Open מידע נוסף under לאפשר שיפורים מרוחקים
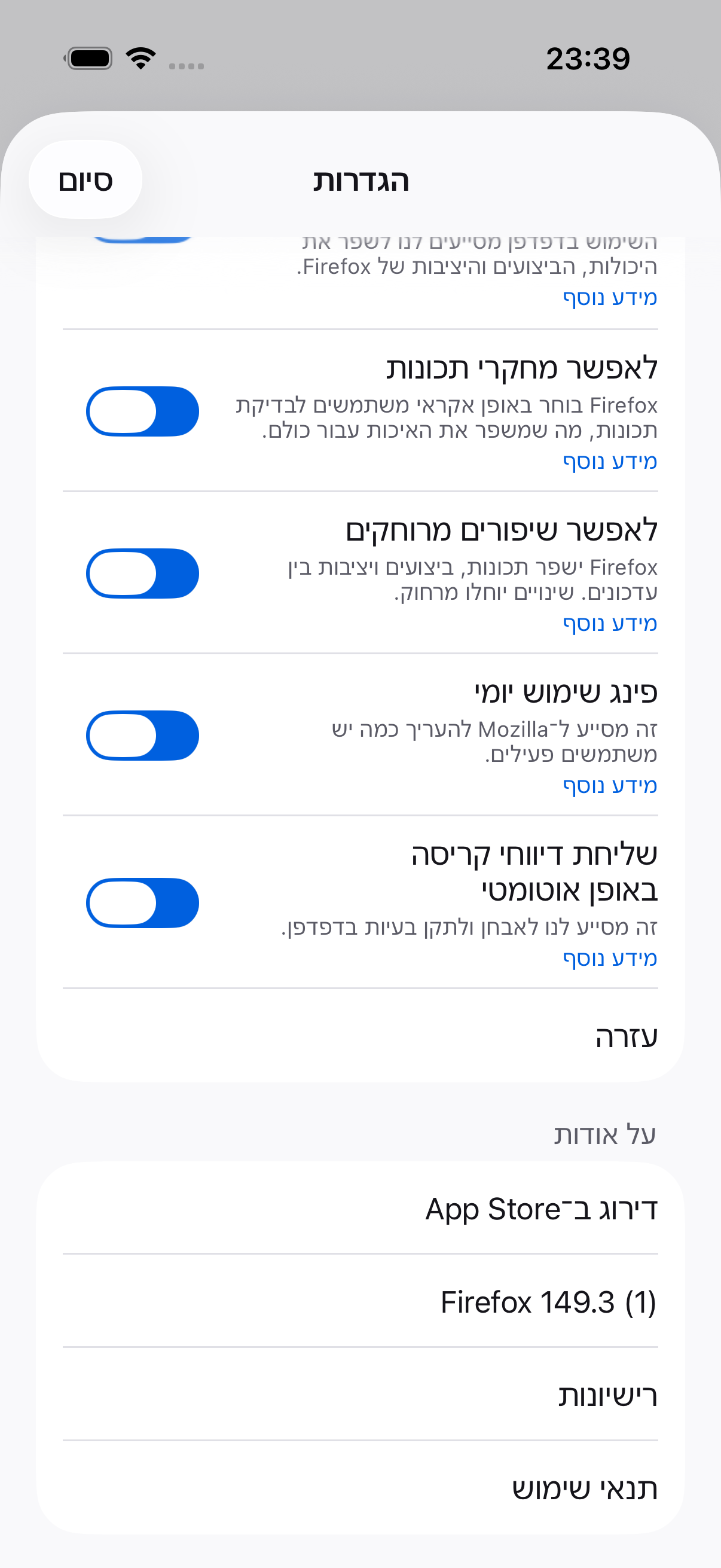721x1568 pixels. pos(610,623)
